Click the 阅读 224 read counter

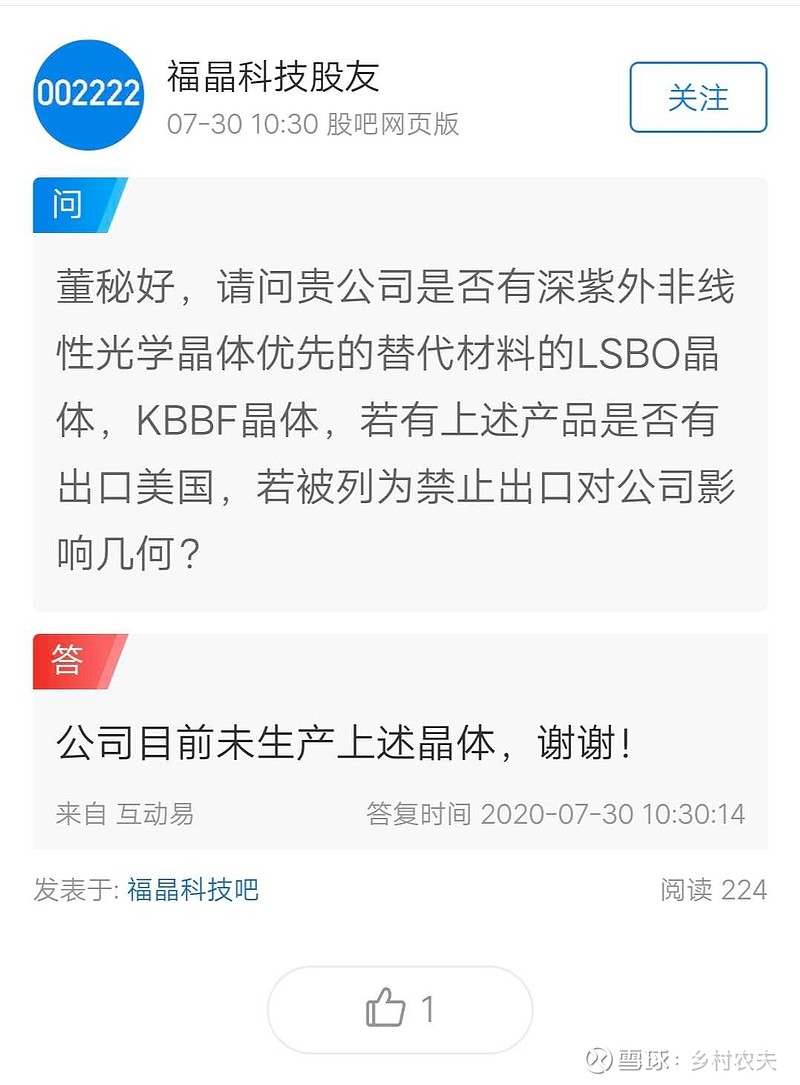[712, 890]
